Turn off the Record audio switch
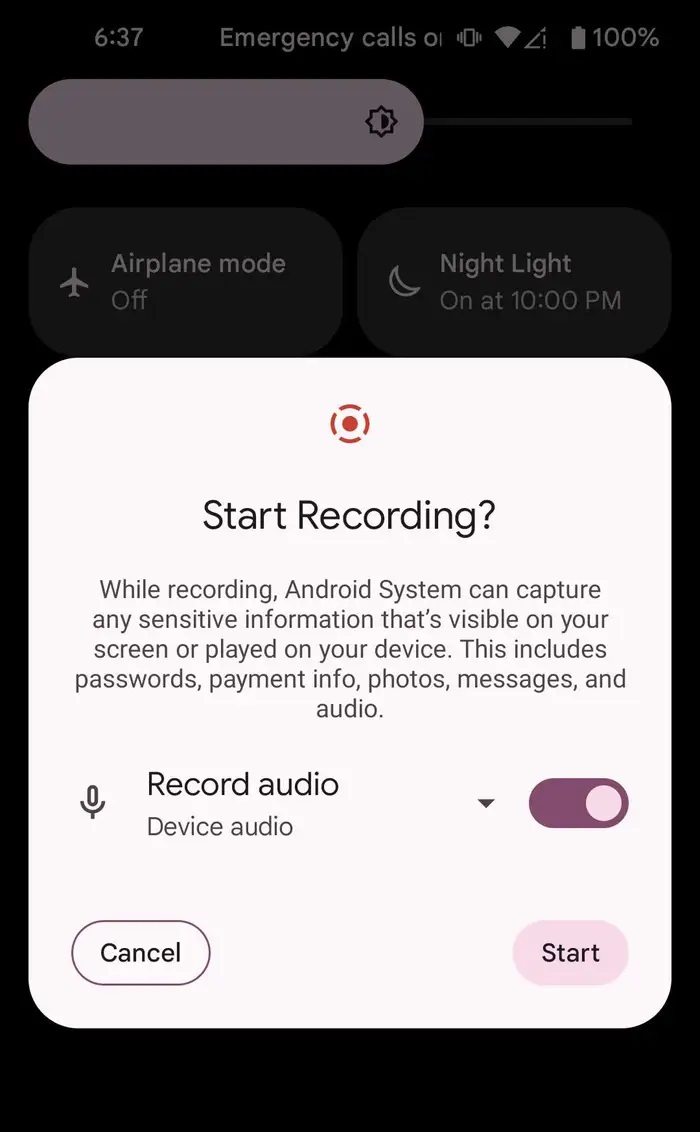Viewport: 700px width, 1132px height. coord(578,804)
